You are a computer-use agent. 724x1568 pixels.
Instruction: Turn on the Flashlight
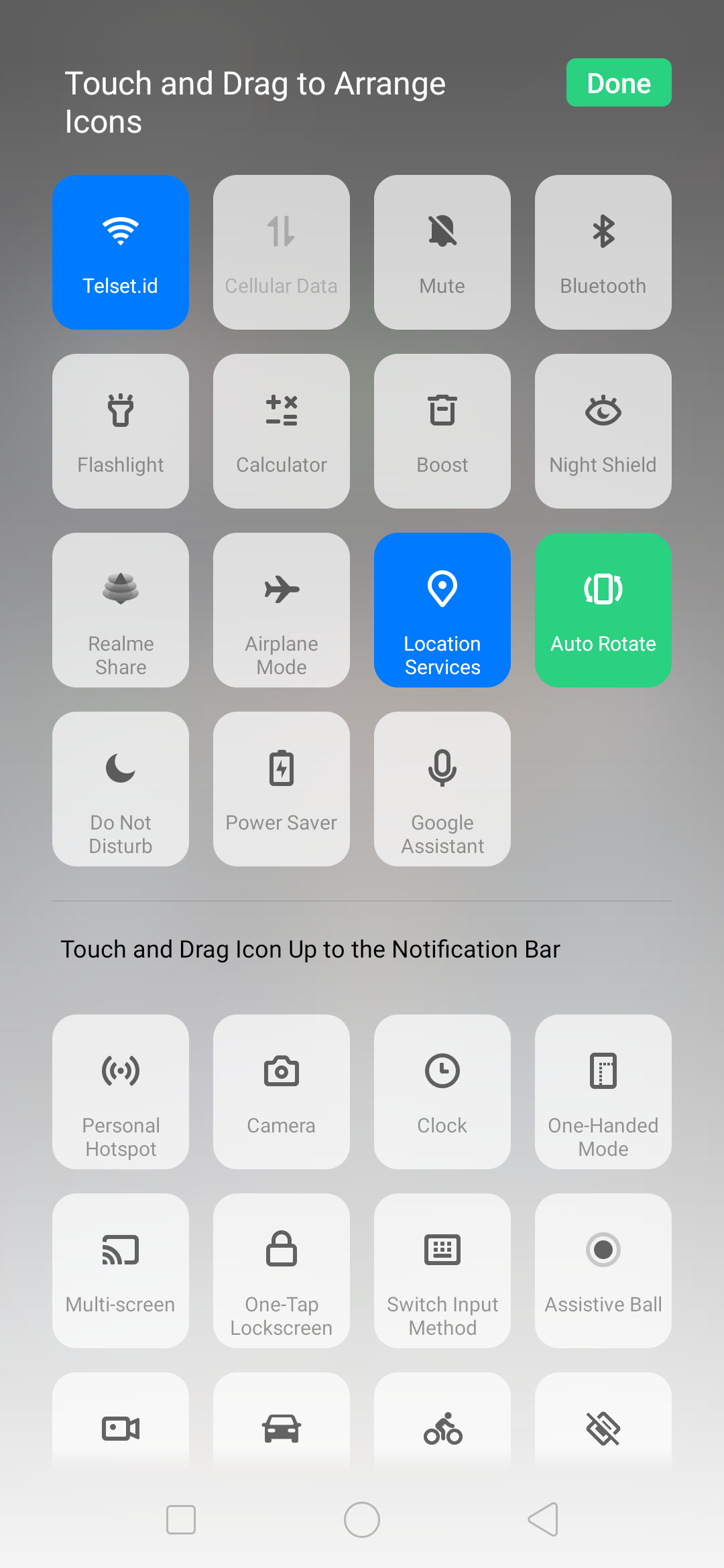click(121, 431)
